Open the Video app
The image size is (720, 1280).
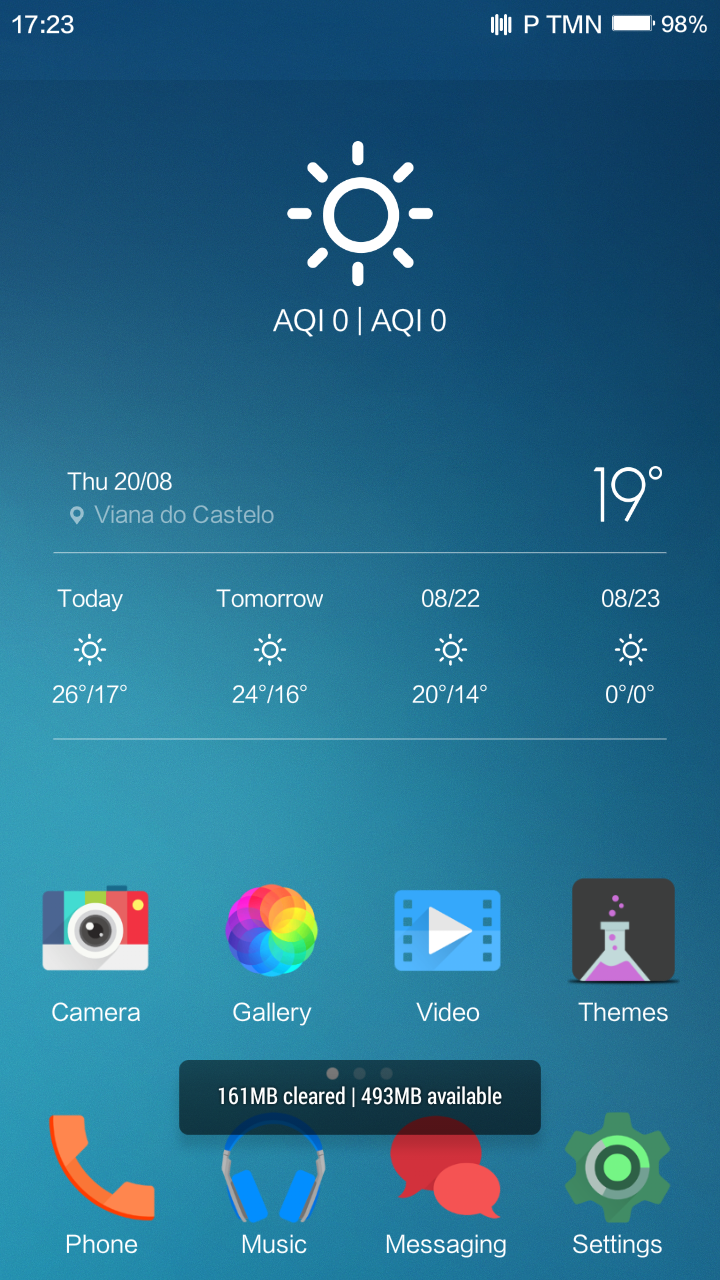click(x=447, y=931)
